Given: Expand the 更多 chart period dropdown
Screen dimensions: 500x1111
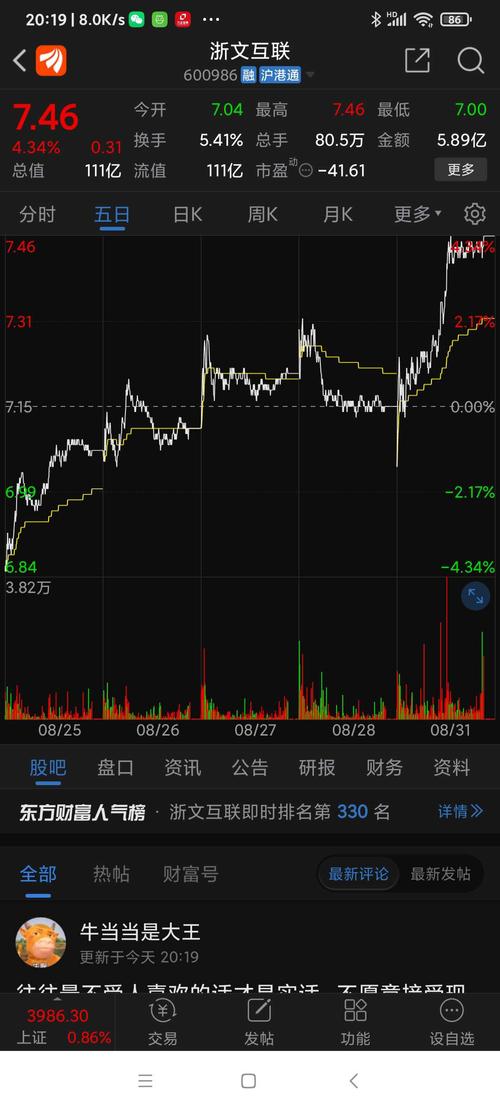Looking at the screenshot, I should 417,214.
